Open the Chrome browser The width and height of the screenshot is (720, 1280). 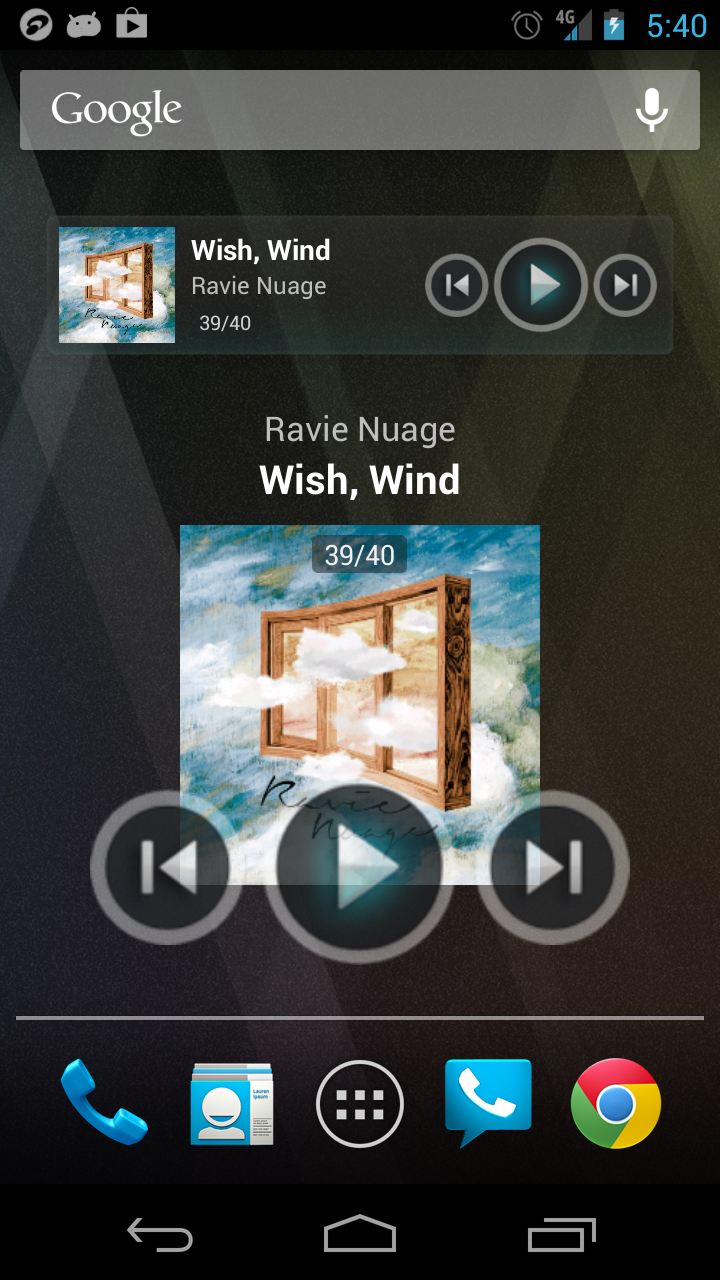615,1103
